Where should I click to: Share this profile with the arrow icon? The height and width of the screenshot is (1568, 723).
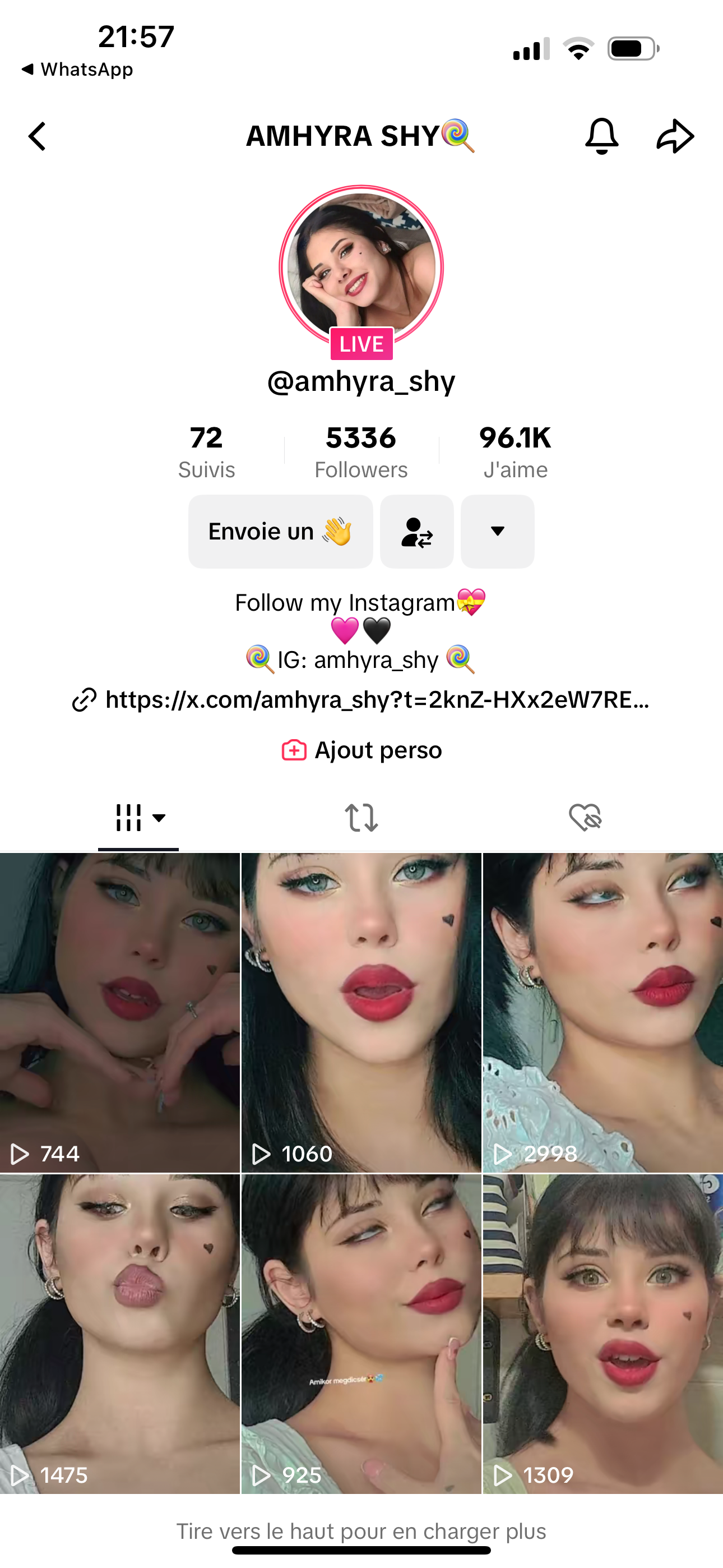click(675, 136)
